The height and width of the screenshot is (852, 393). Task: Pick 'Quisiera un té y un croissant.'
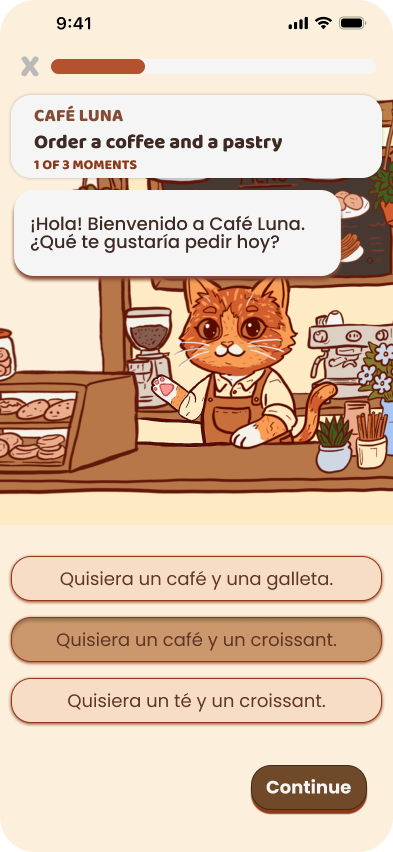pyautogui.click(x=196, y=700)
